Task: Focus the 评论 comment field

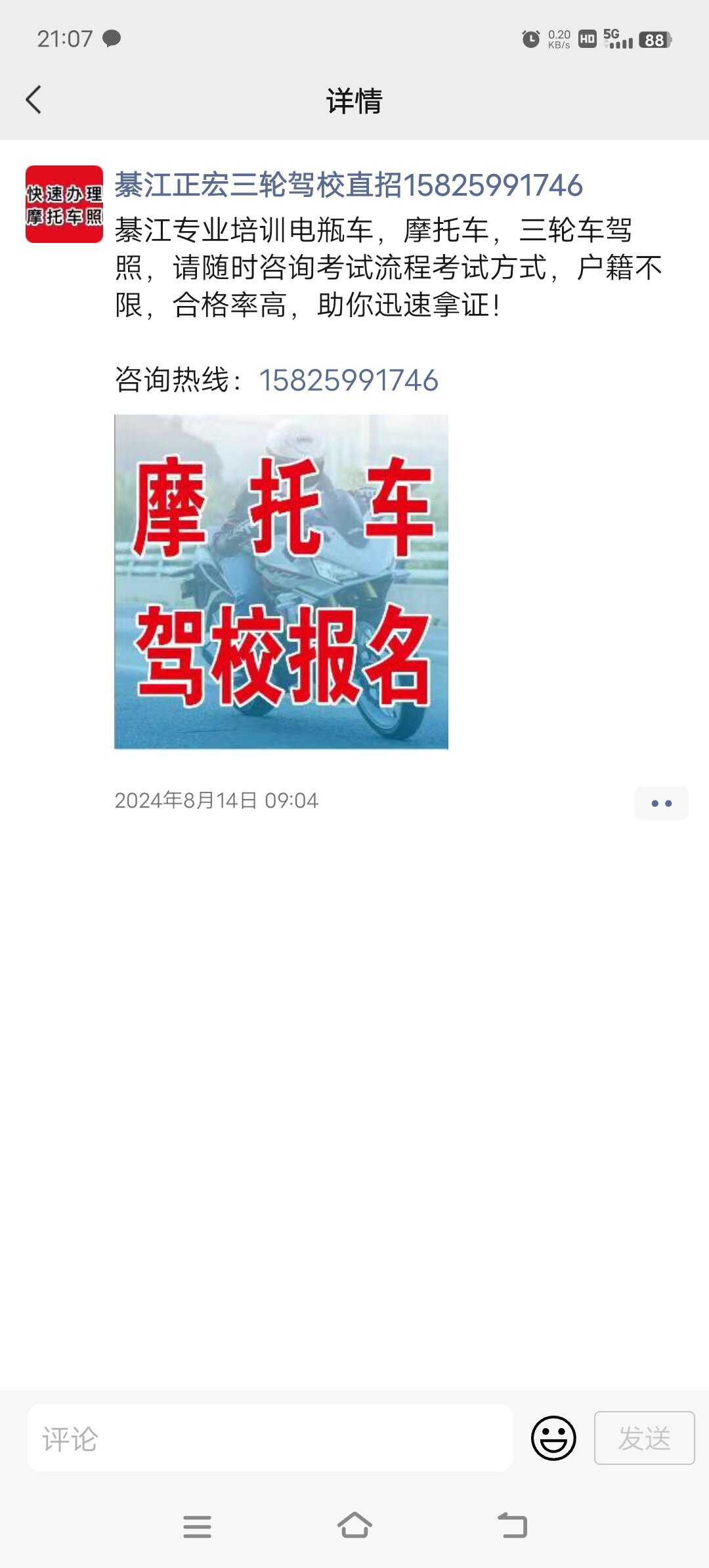Action: [270, 1437]
